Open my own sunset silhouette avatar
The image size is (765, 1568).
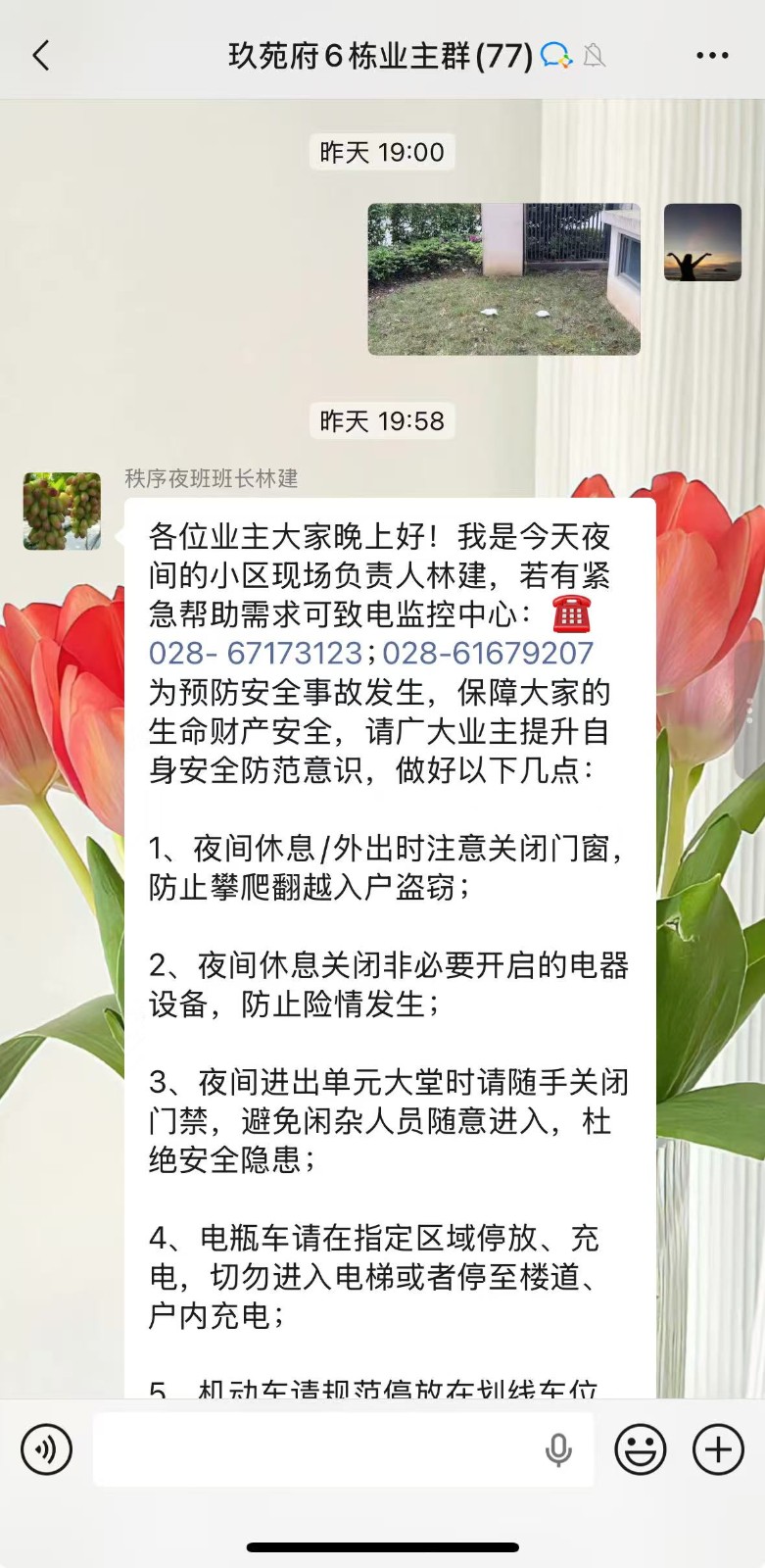pyautogui.click(x=702, y=242)
